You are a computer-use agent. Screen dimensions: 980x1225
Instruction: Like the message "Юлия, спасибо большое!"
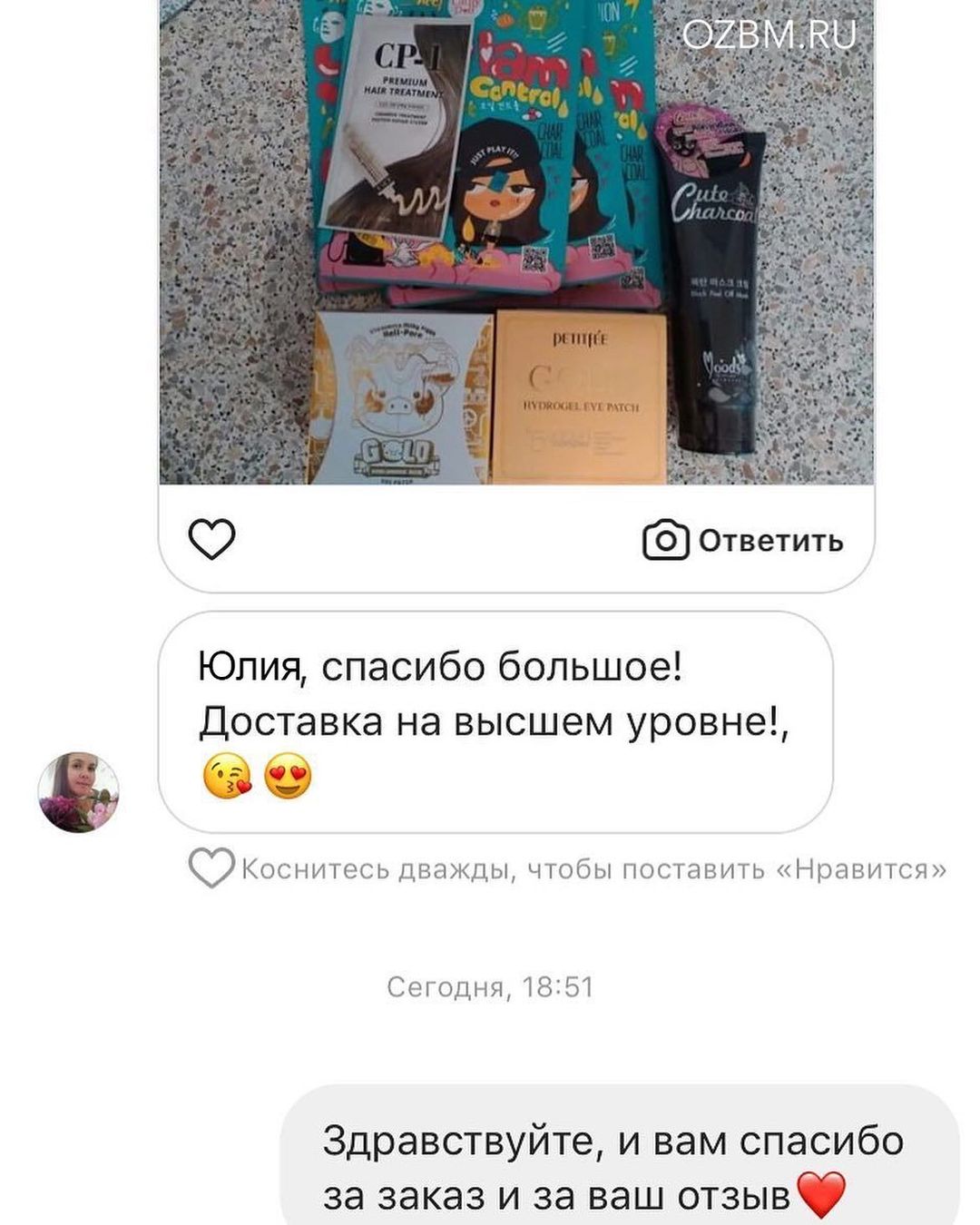click(x=211, y=868)
